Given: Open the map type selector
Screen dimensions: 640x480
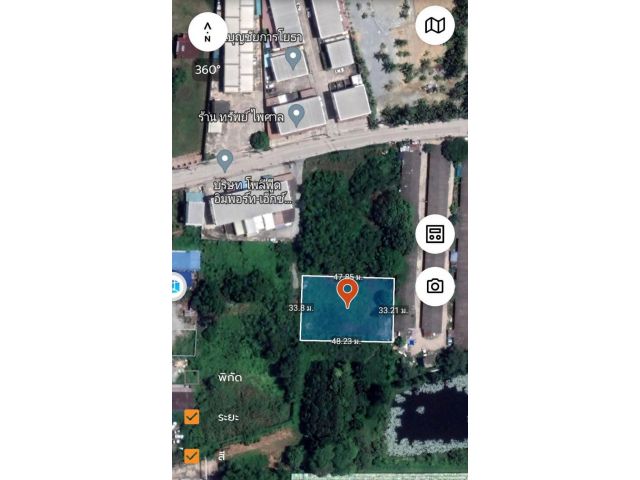Looking at the screenshot, I should 435,25.
